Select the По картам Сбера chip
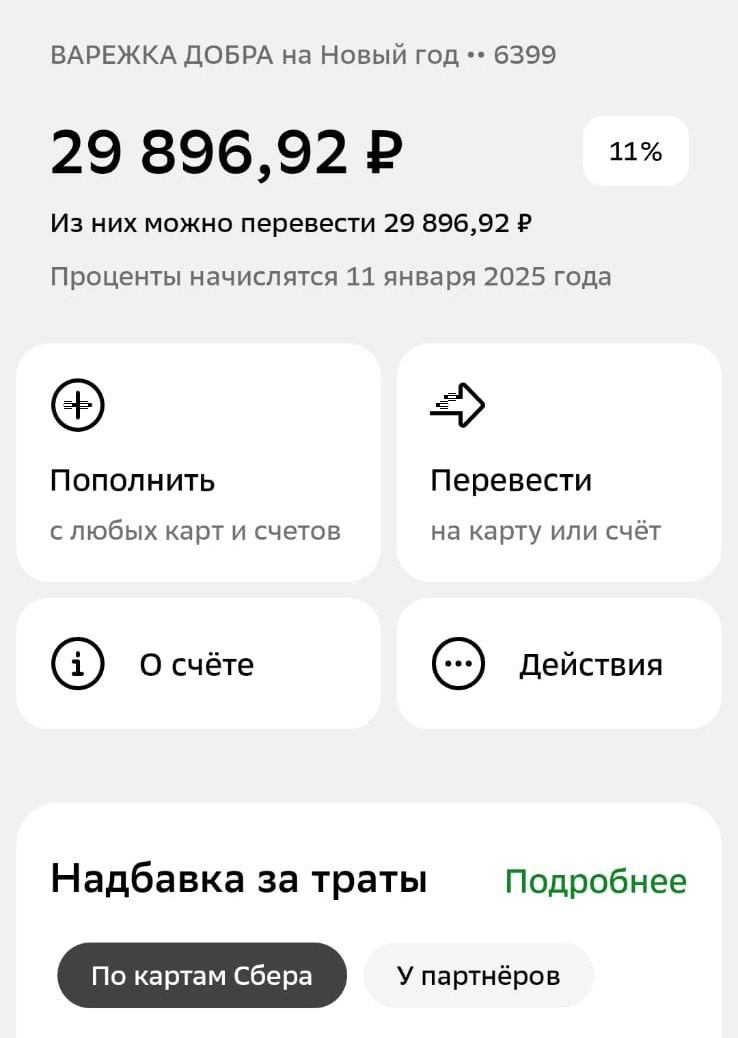The height and width of the screenshot is (1038, 738). [x=202, y=975]
